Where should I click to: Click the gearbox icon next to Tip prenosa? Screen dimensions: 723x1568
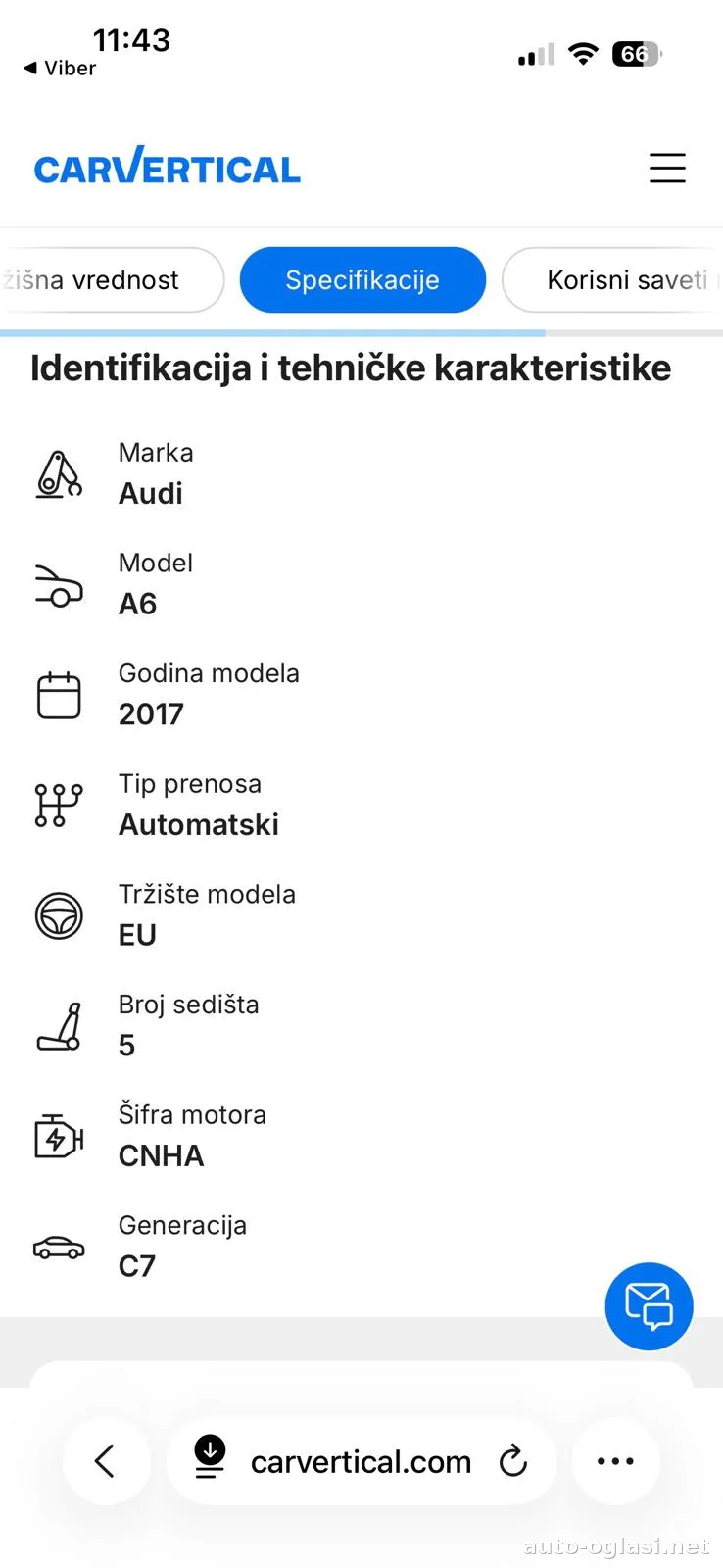(59, 804)
